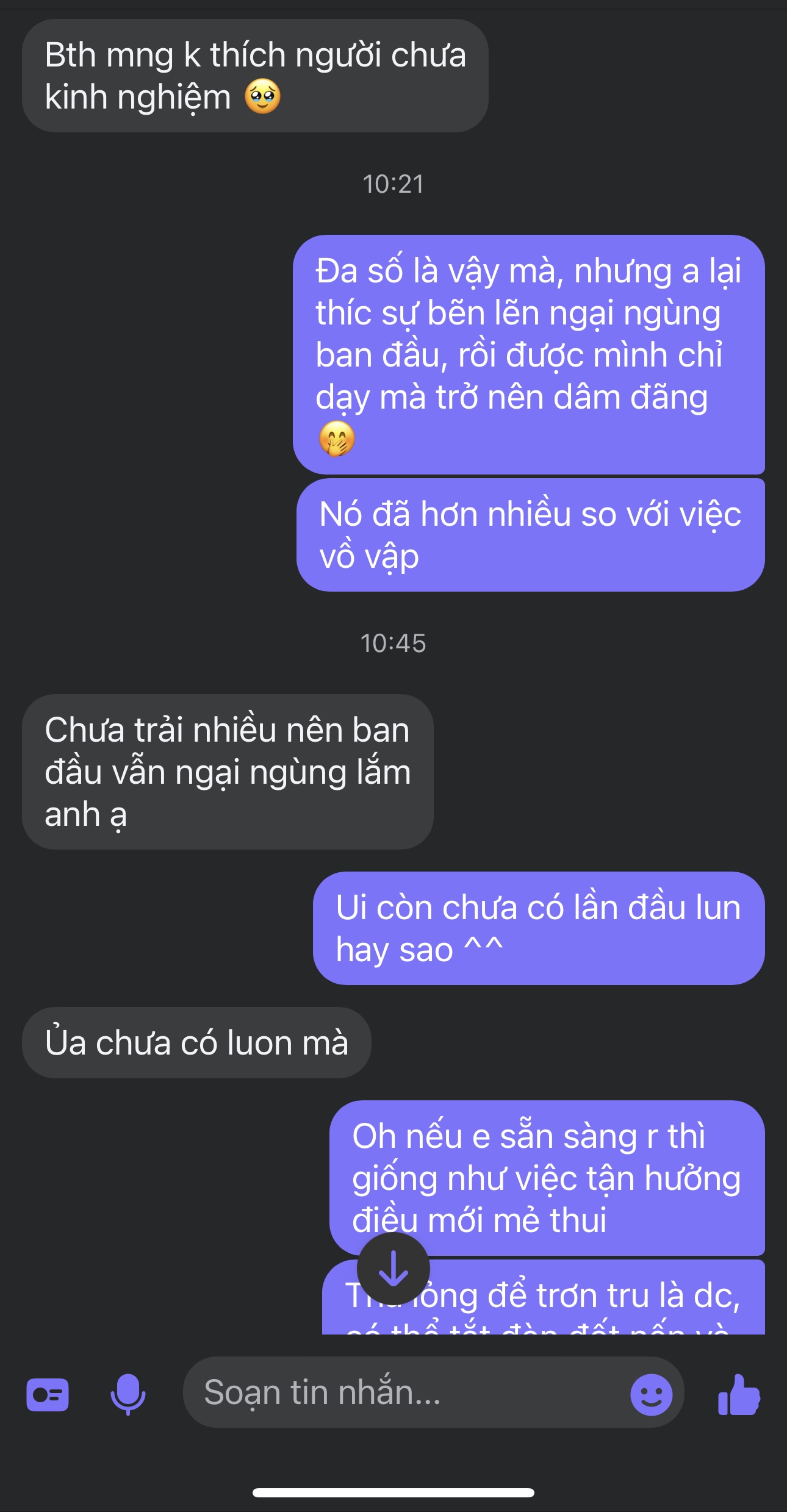The width and height of the screenshot is (787, 1512).
Task: Record a voice message with microphone
Action: [x=128, y=1394]
